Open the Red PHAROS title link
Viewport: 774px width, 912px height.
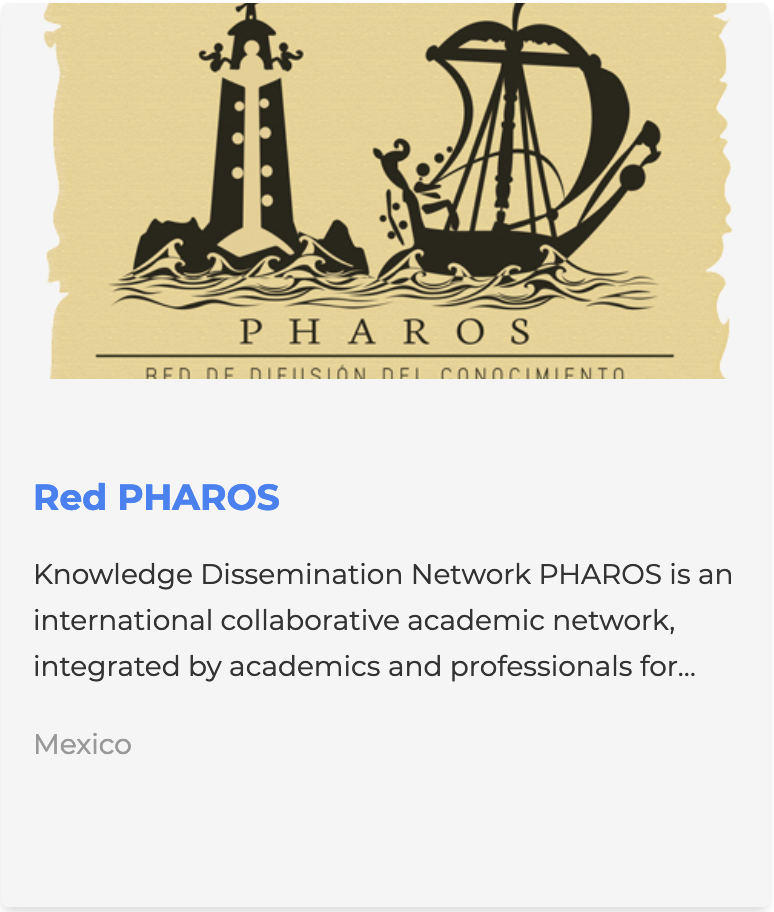(x=157, y=497)
